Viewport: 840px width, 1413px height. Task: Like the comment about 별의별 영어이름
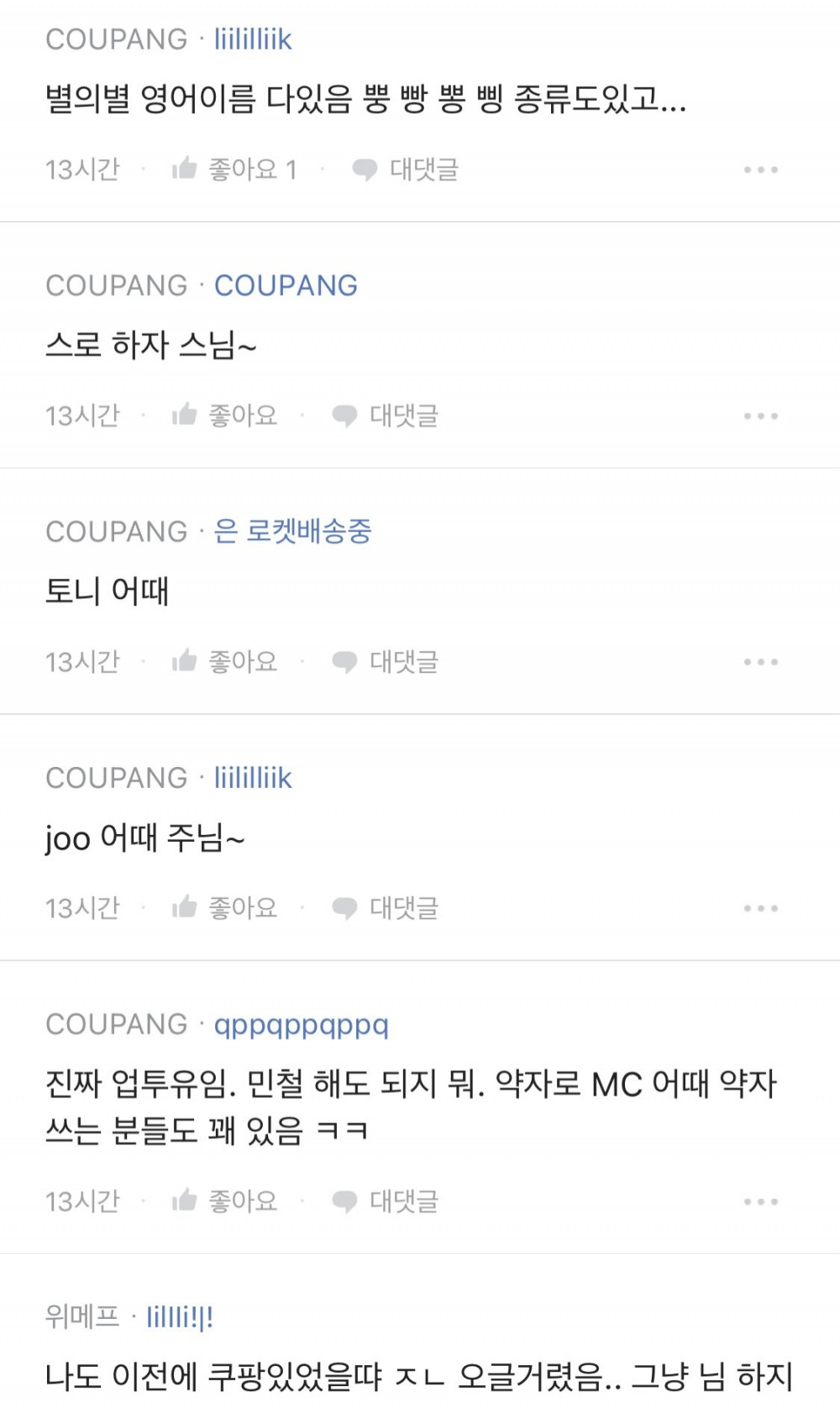tap(234, 170)
